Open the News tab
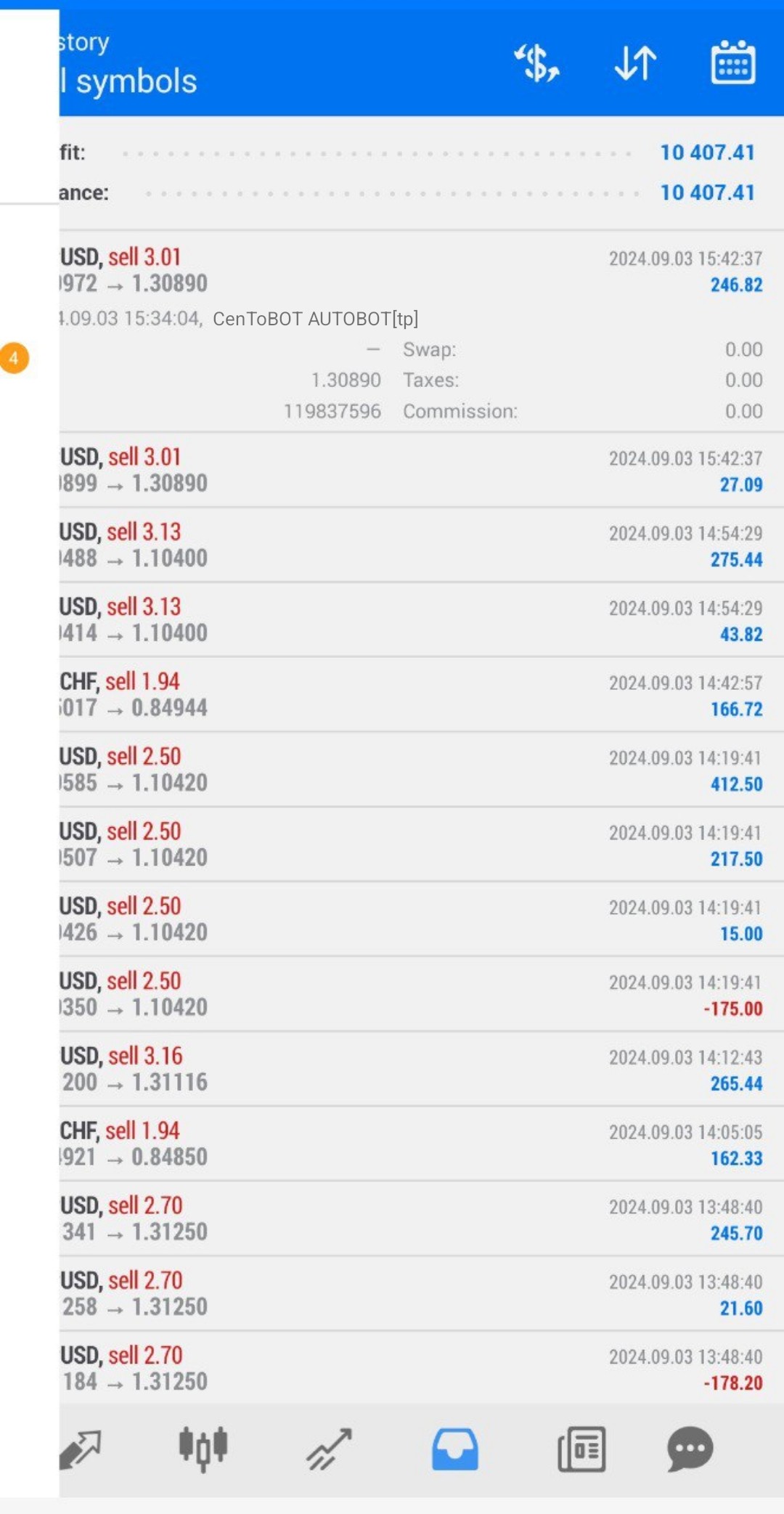Screen dimensions: 784x1514 [x=581, y=1449]
